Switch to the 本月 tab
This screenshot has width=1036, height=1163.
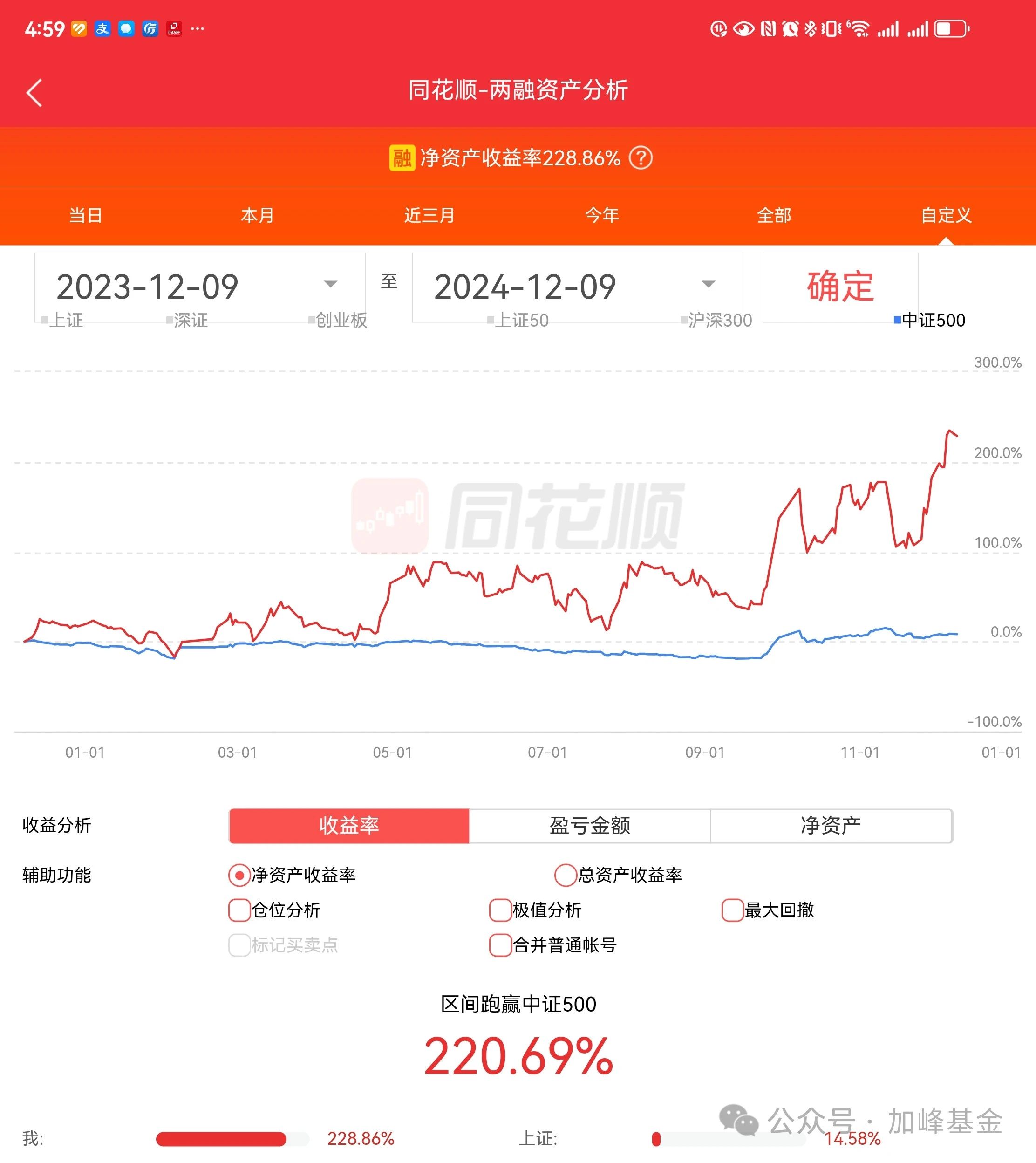(x=257, y=216)
